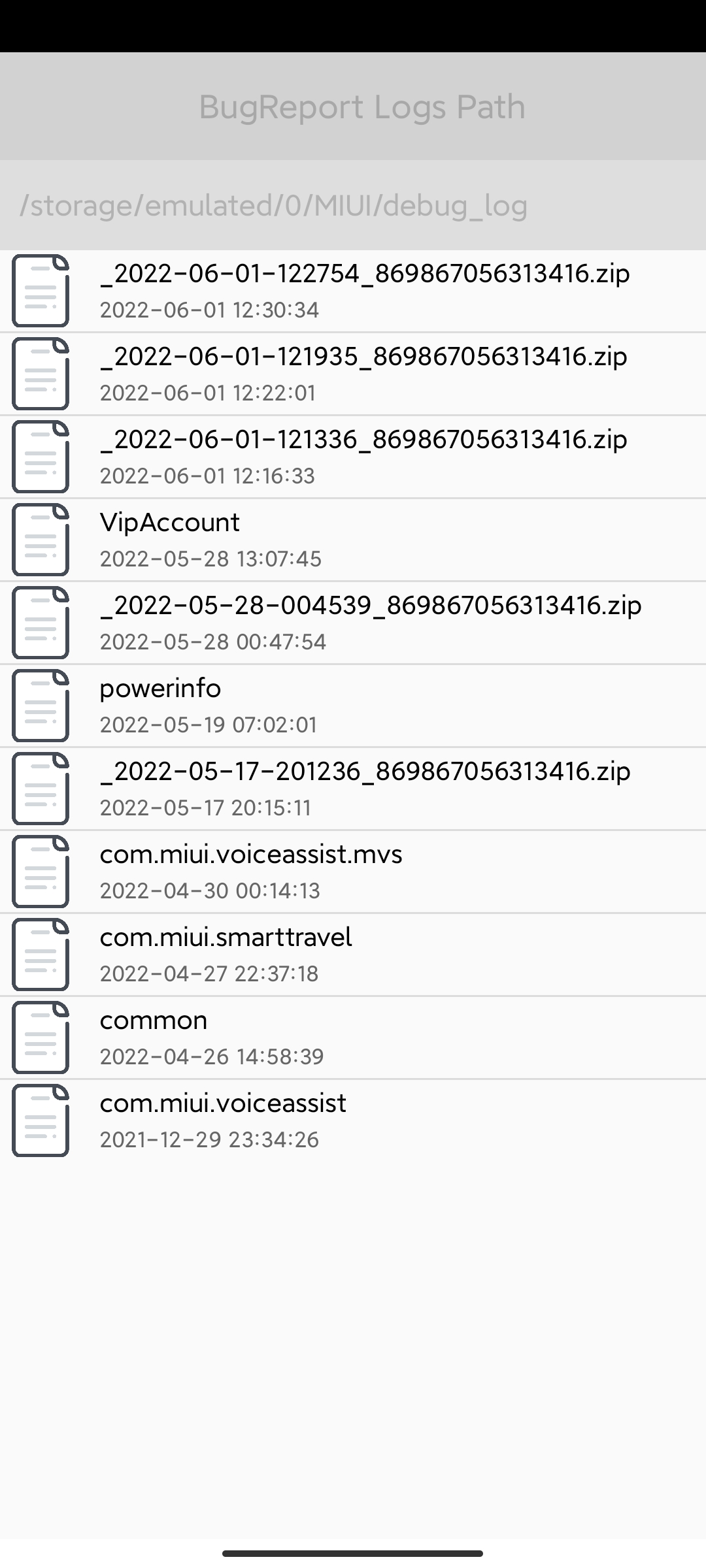The width and height of the screenshot is (706, 1568).
Task: Open _2022-06-01-122754_869867056313416.zip file
Action: pyautogui.click(x=353, y=291)
